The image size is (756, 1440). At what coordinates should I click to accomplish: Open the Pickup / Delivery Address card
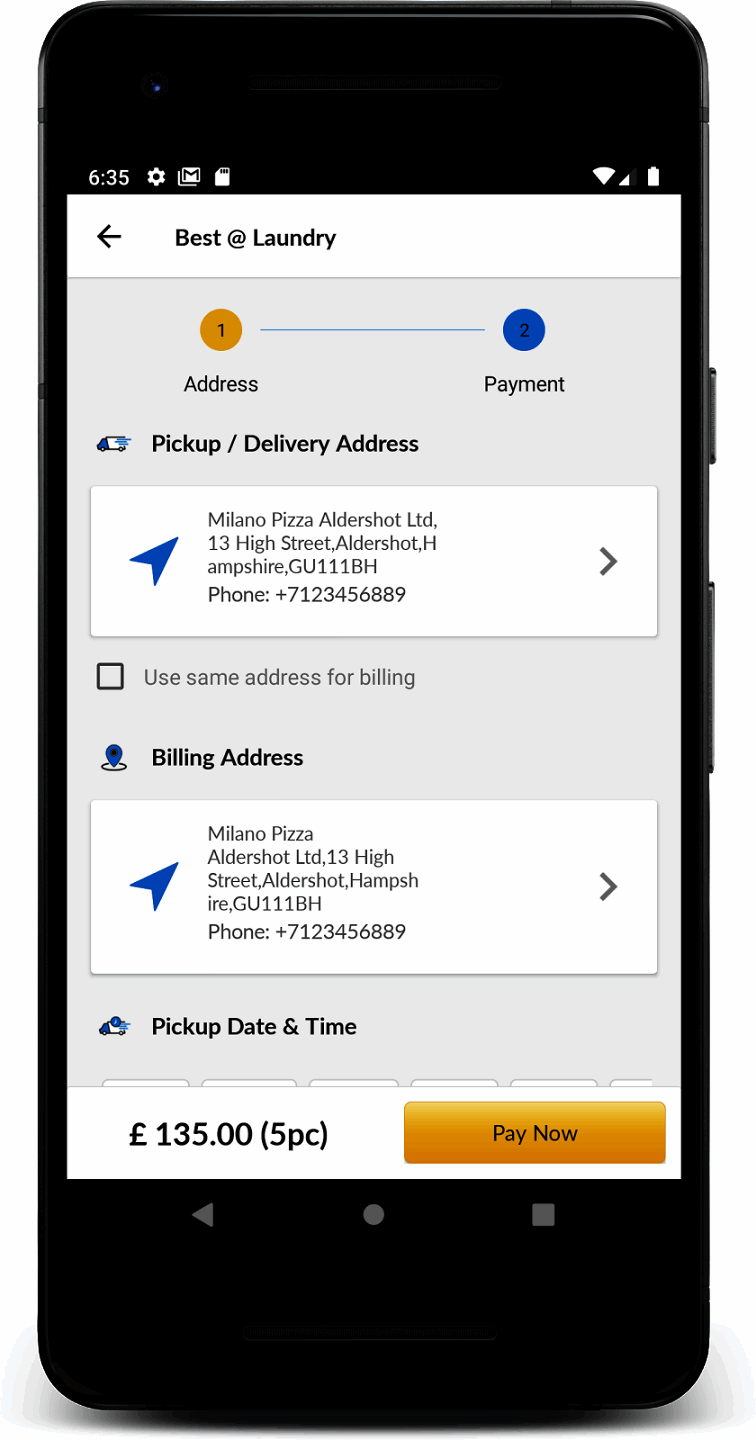[x=373, y=561]
